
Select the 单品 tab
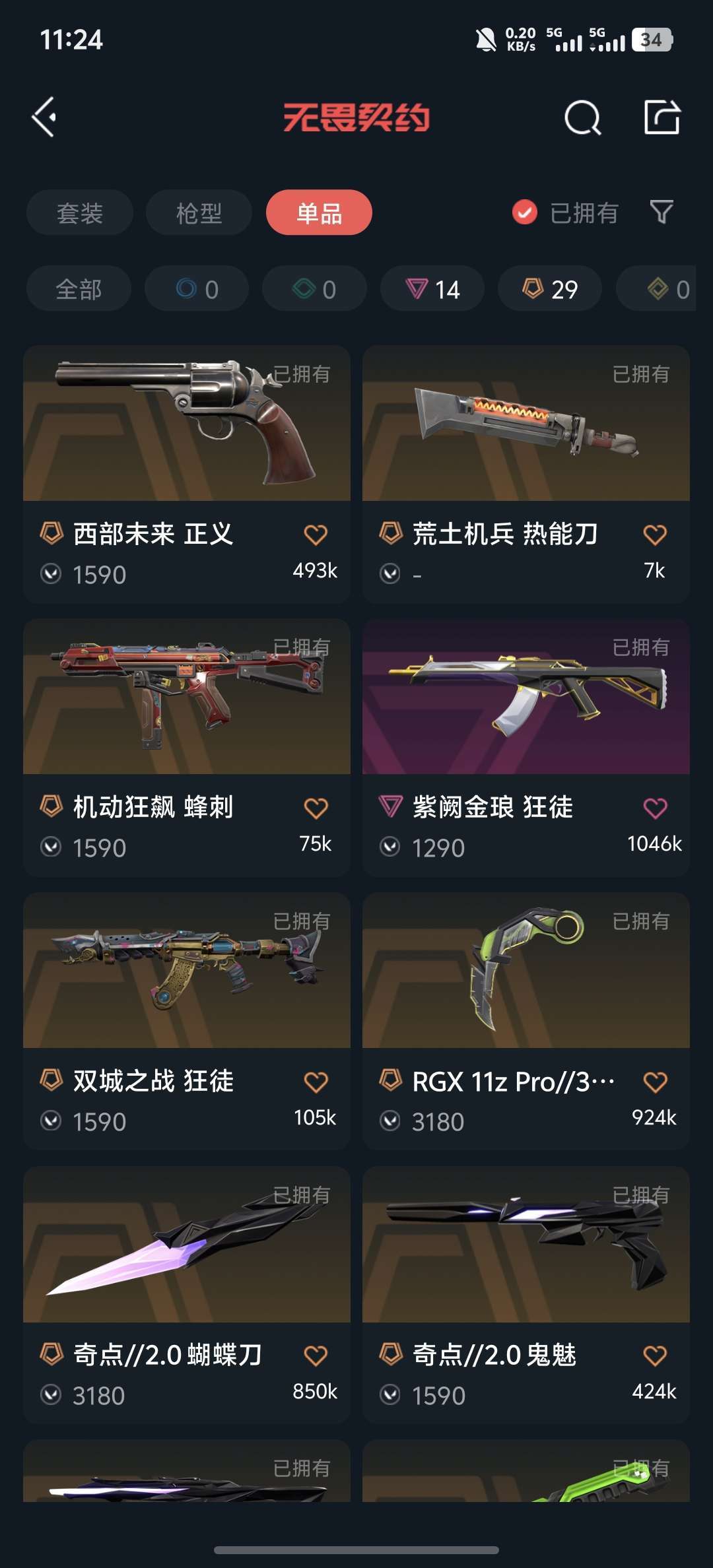pyautogui.click(x=319, y=212)
